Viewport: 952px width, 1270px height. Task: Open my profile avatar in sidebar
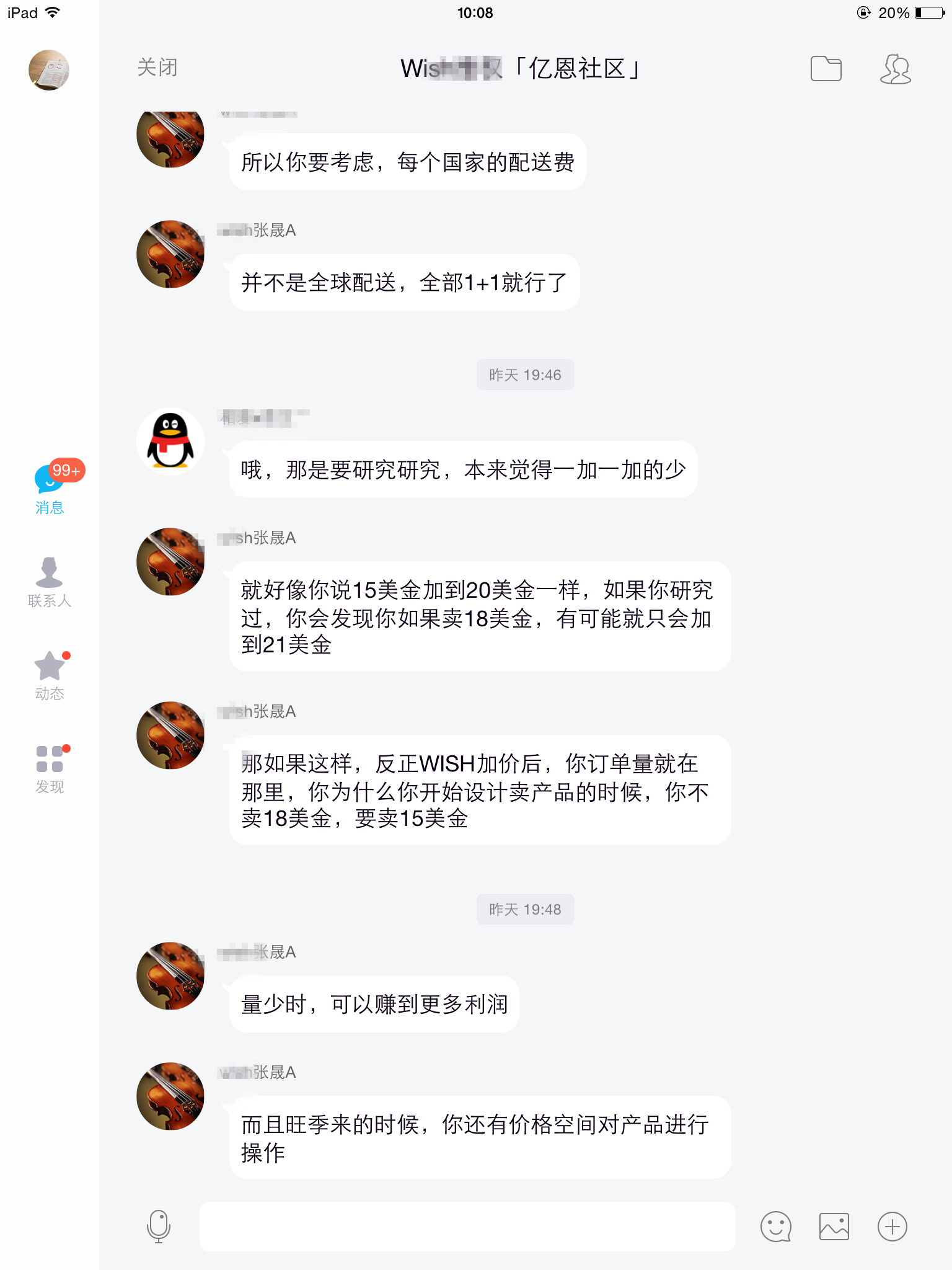[x=49, y=70]
